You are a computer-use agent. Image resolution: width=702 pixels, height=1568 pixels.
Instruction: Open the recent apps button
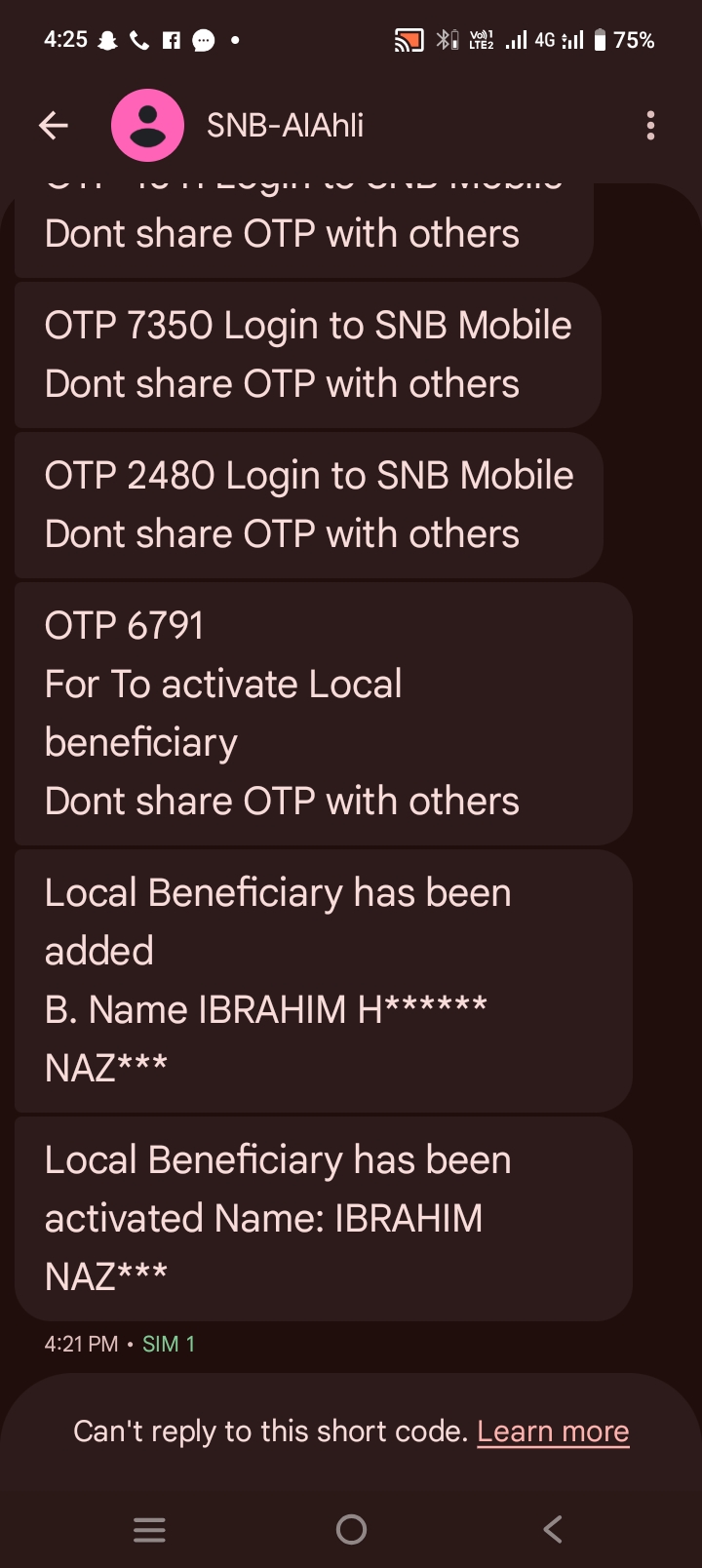point(149,1529)
